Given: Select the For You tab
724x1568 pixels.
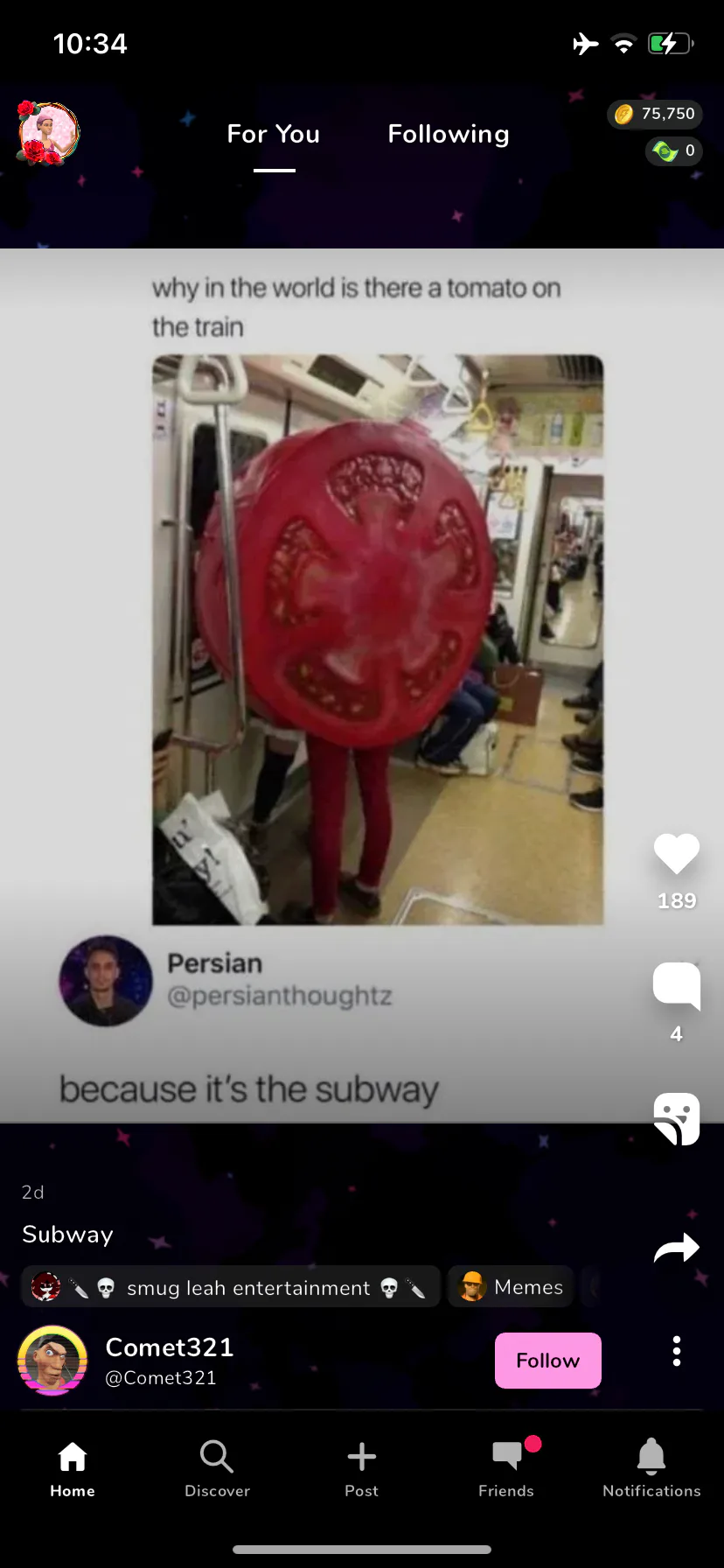Looking at the screenshot, I should (x=273, y=134).
